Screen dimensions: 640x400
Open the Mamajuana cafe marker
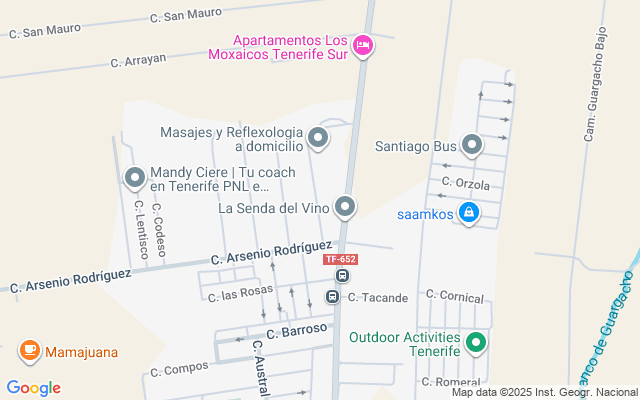click(x=29, y=351)
